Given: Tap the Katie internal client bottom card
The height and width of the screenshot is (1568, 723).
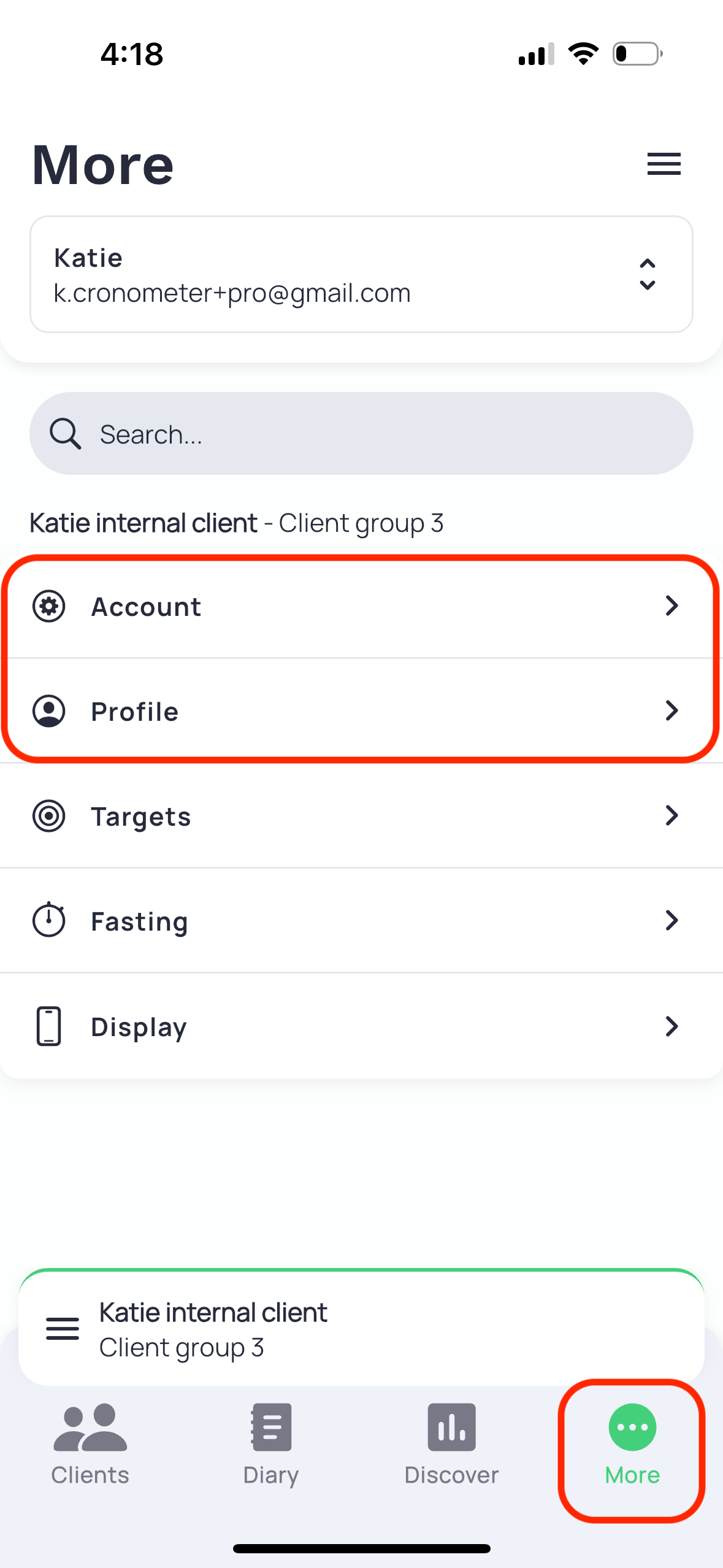Looking at the screenshot, I should click(361, 1328).
